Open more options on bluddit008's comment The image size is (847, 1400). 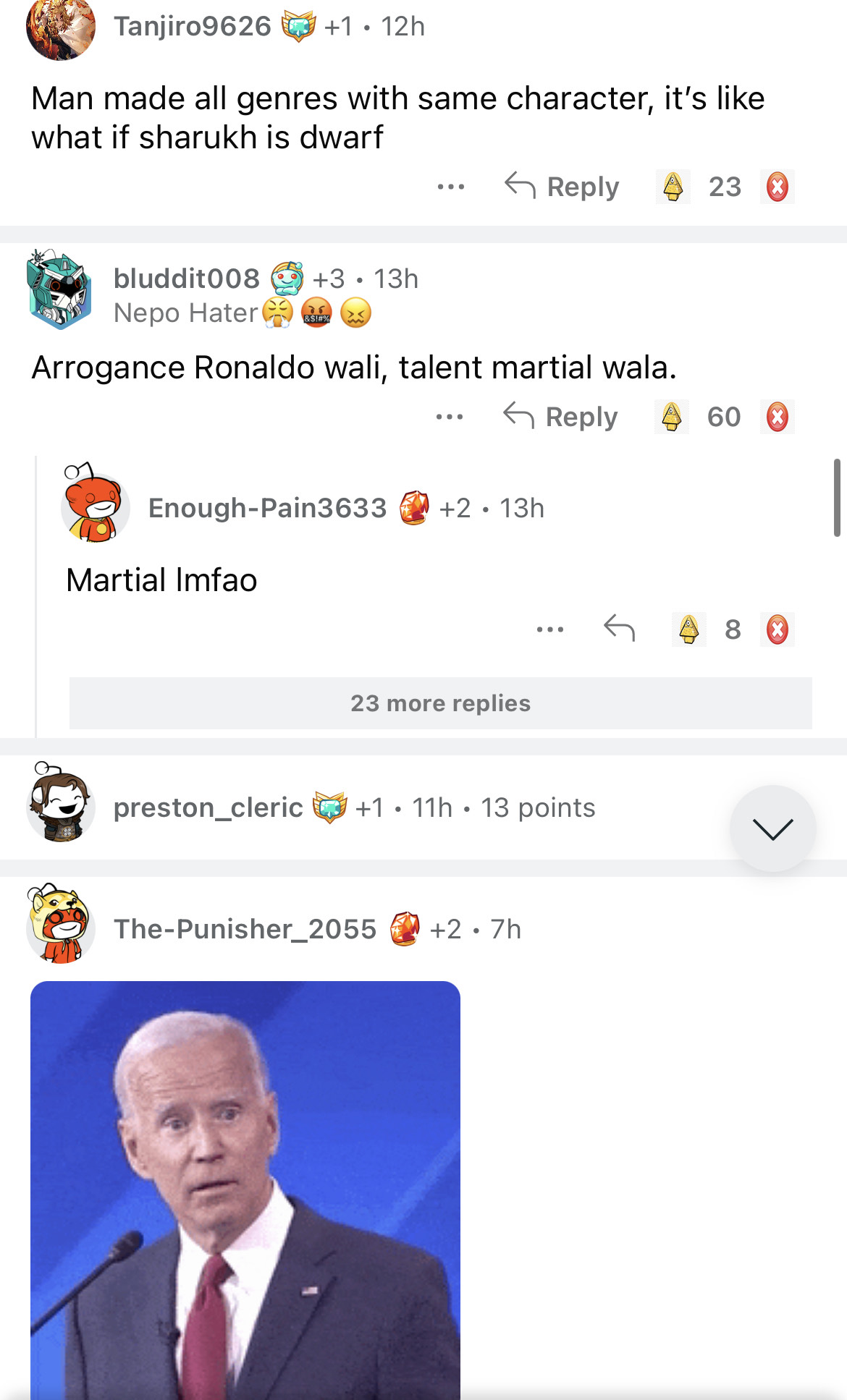[450, 417]
